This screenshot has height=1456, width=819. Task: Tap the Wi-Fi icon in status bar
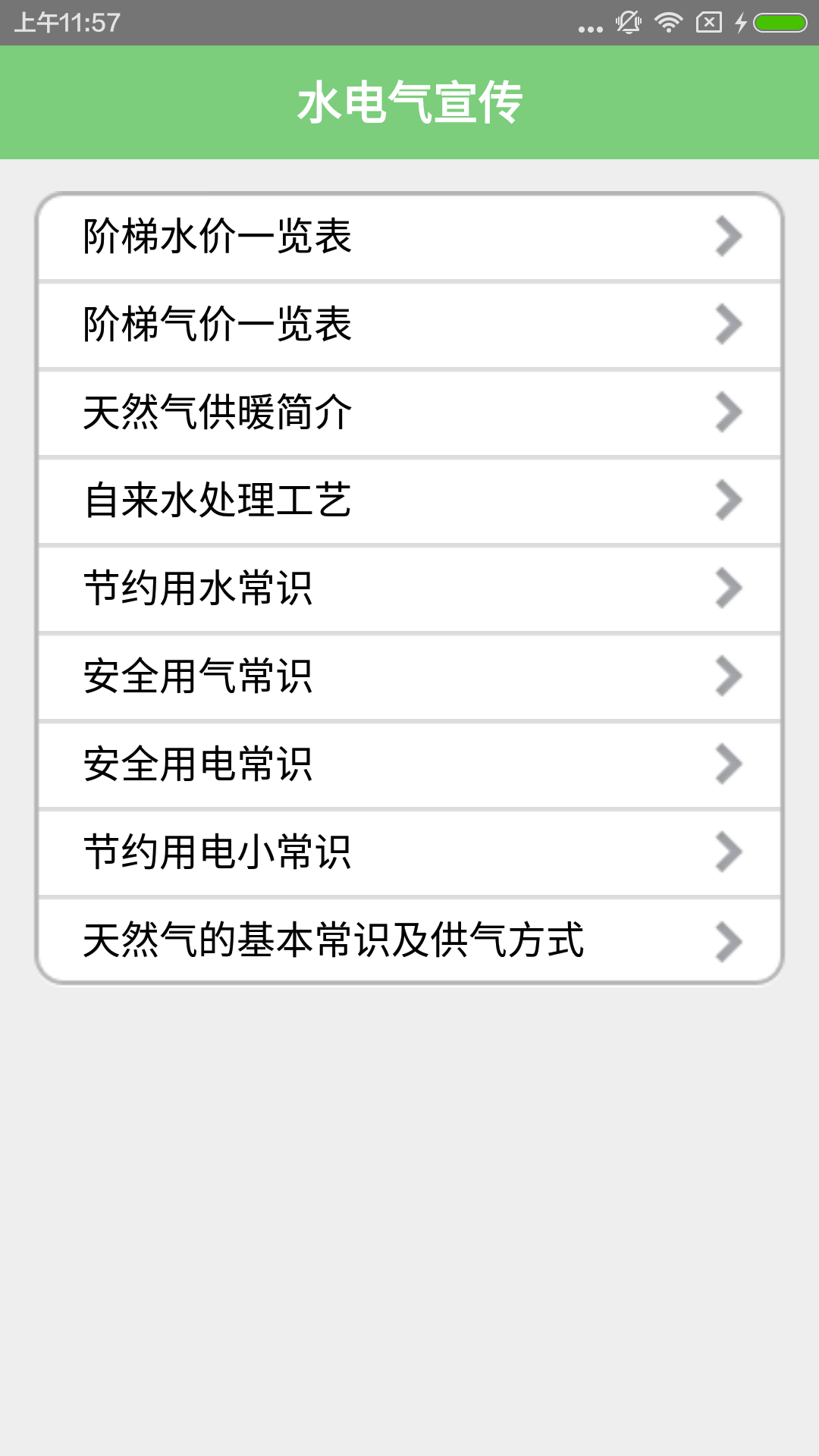(668, 23)
